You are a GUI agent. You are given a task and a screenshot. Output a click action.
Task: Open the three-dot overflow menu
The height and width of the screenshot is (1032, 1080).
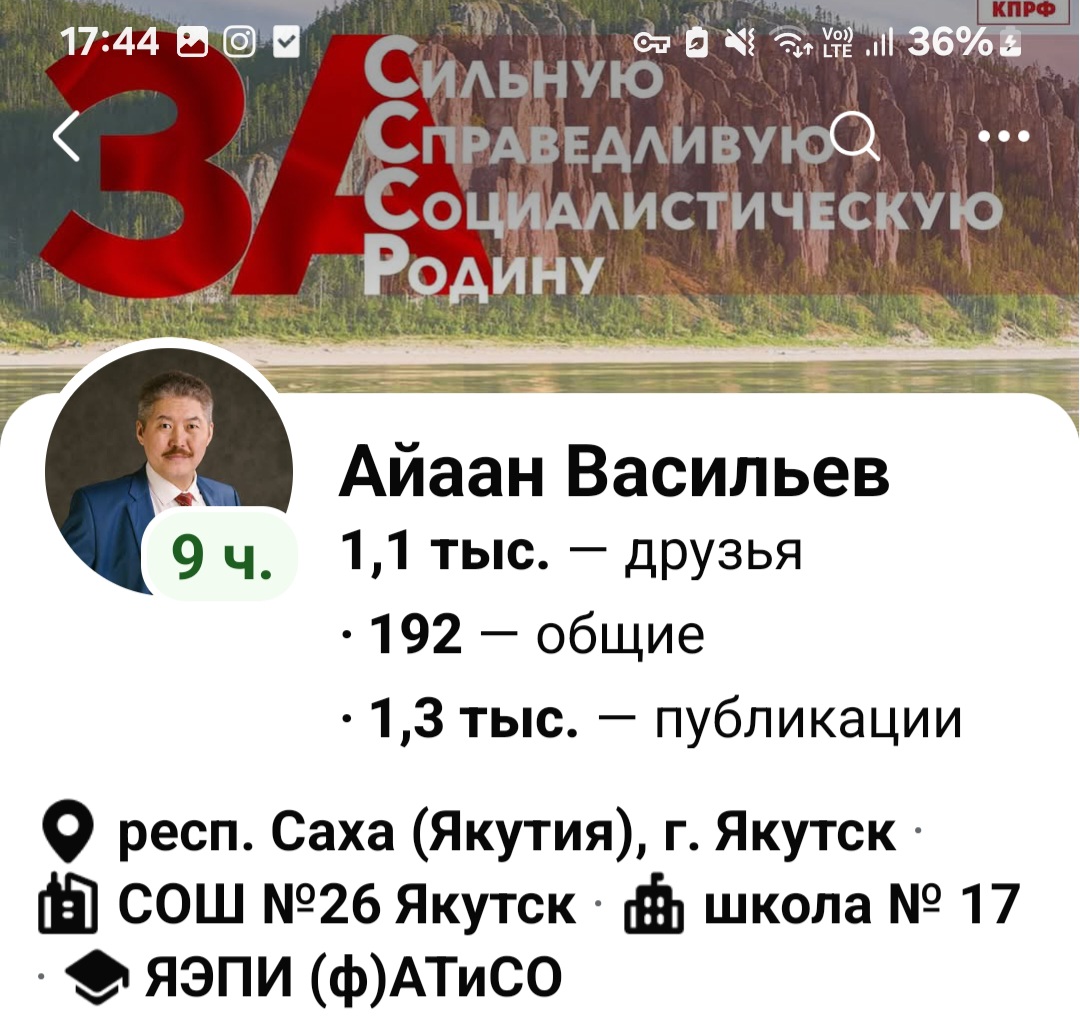(x=1004, y=137)
